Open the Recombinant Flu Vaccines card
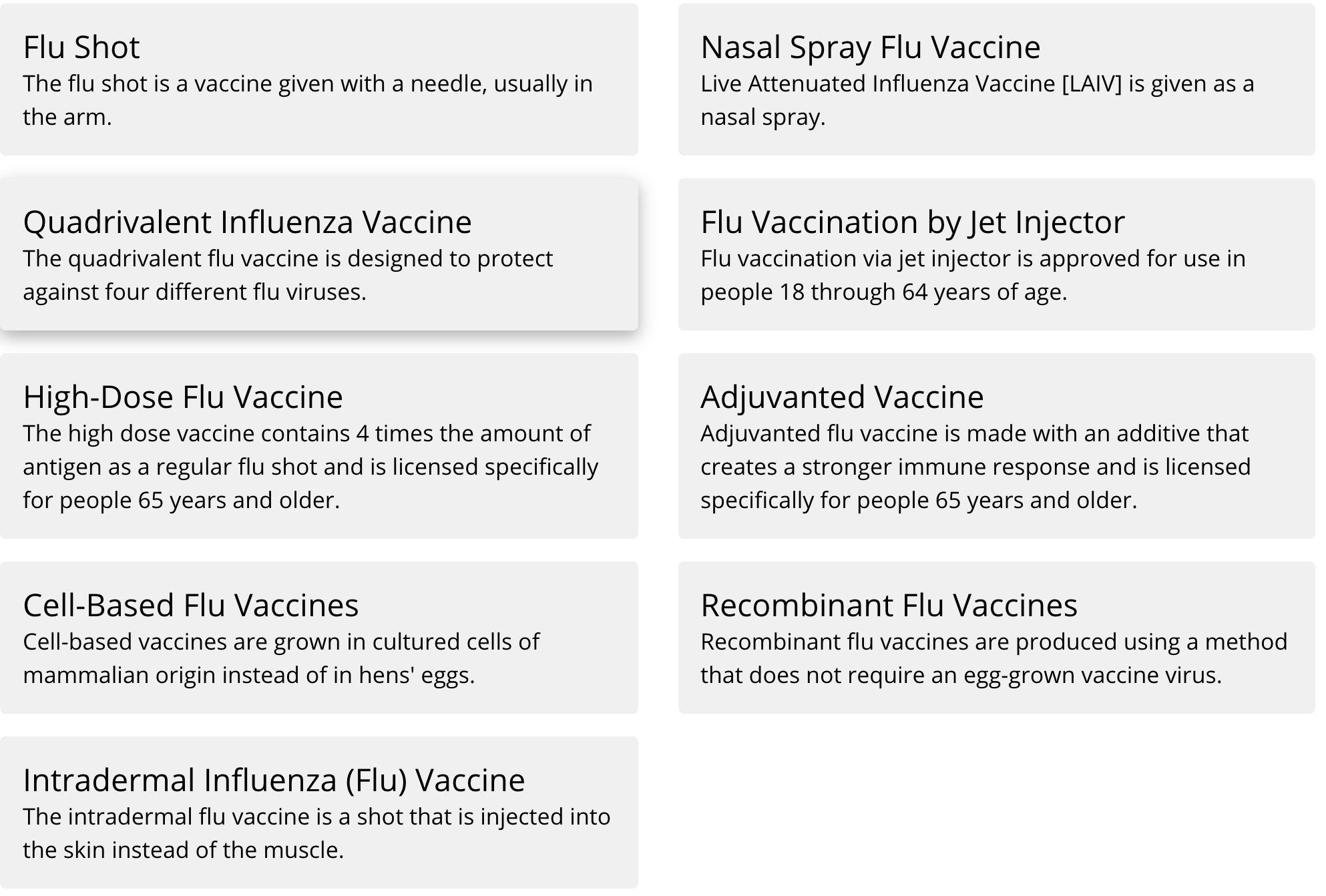Image resolution: width=1326 pixels, height=896 pixels. 996,637
